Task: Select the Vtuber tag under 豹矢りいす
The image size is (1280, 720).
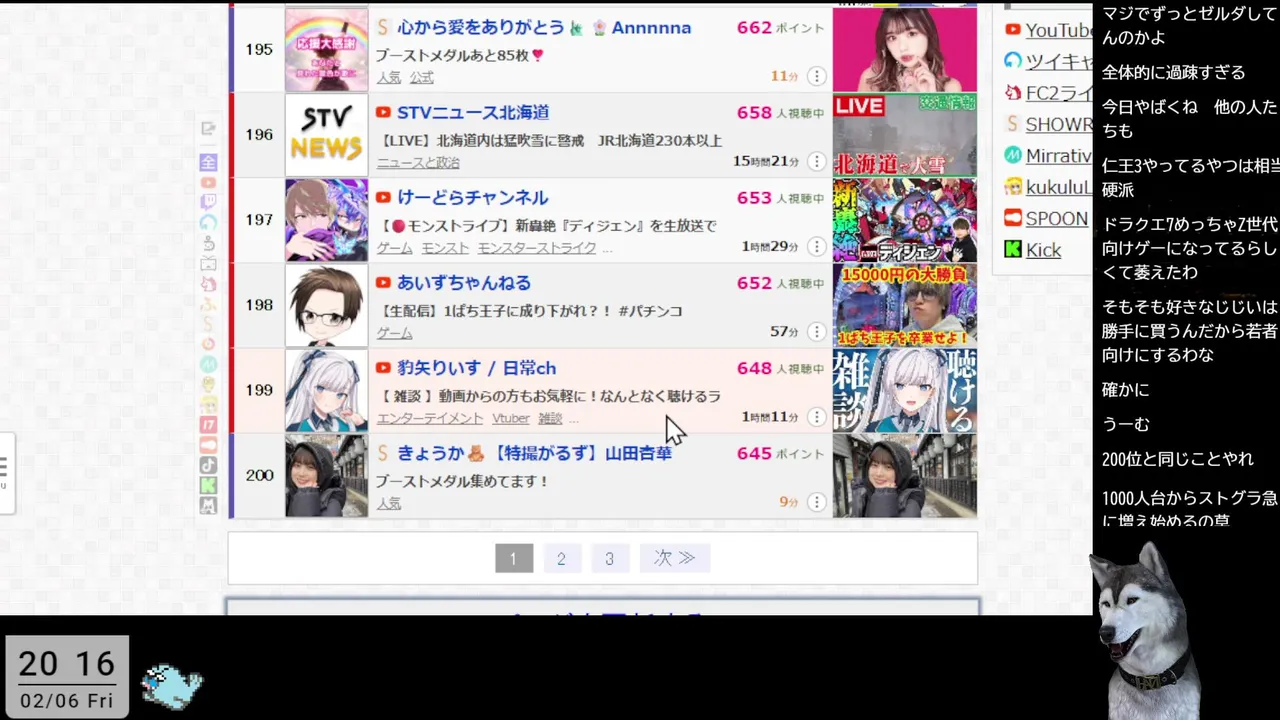Action: click(510, 418)
